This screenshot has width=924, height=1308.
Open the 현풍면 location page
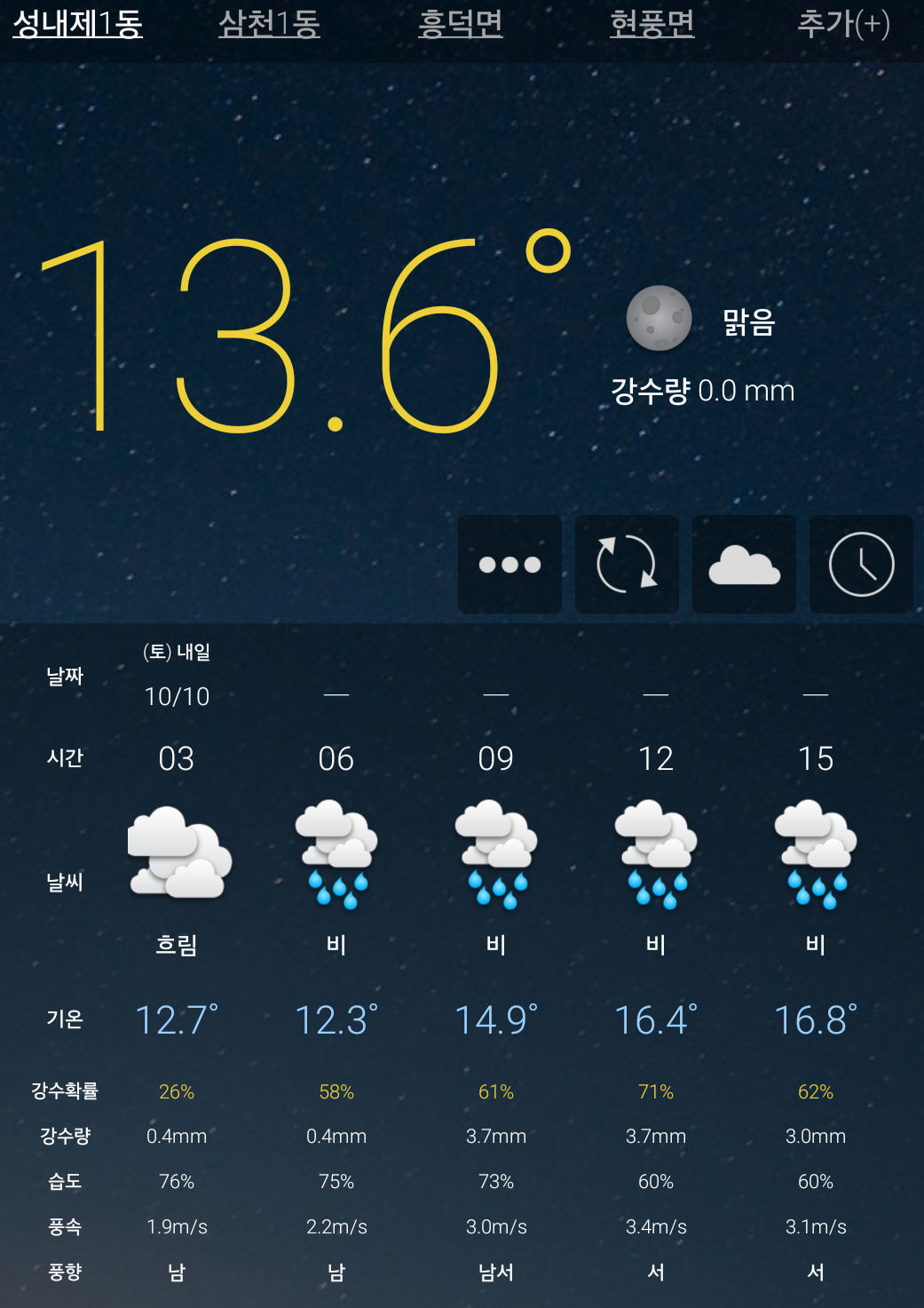click(x=653, y=26)
